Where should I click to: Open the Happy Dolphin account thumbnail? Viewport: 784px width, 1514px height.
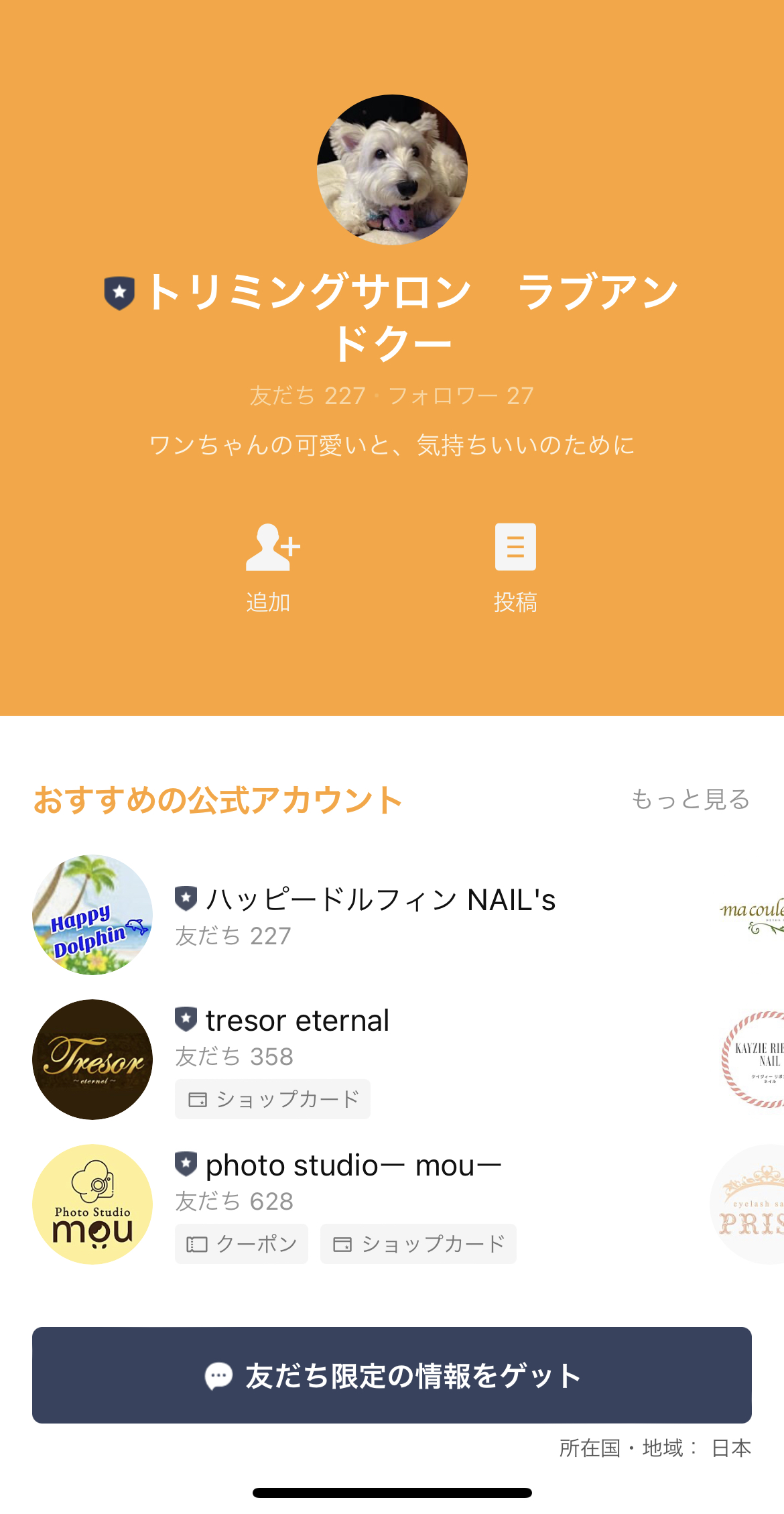coord(92,915)
